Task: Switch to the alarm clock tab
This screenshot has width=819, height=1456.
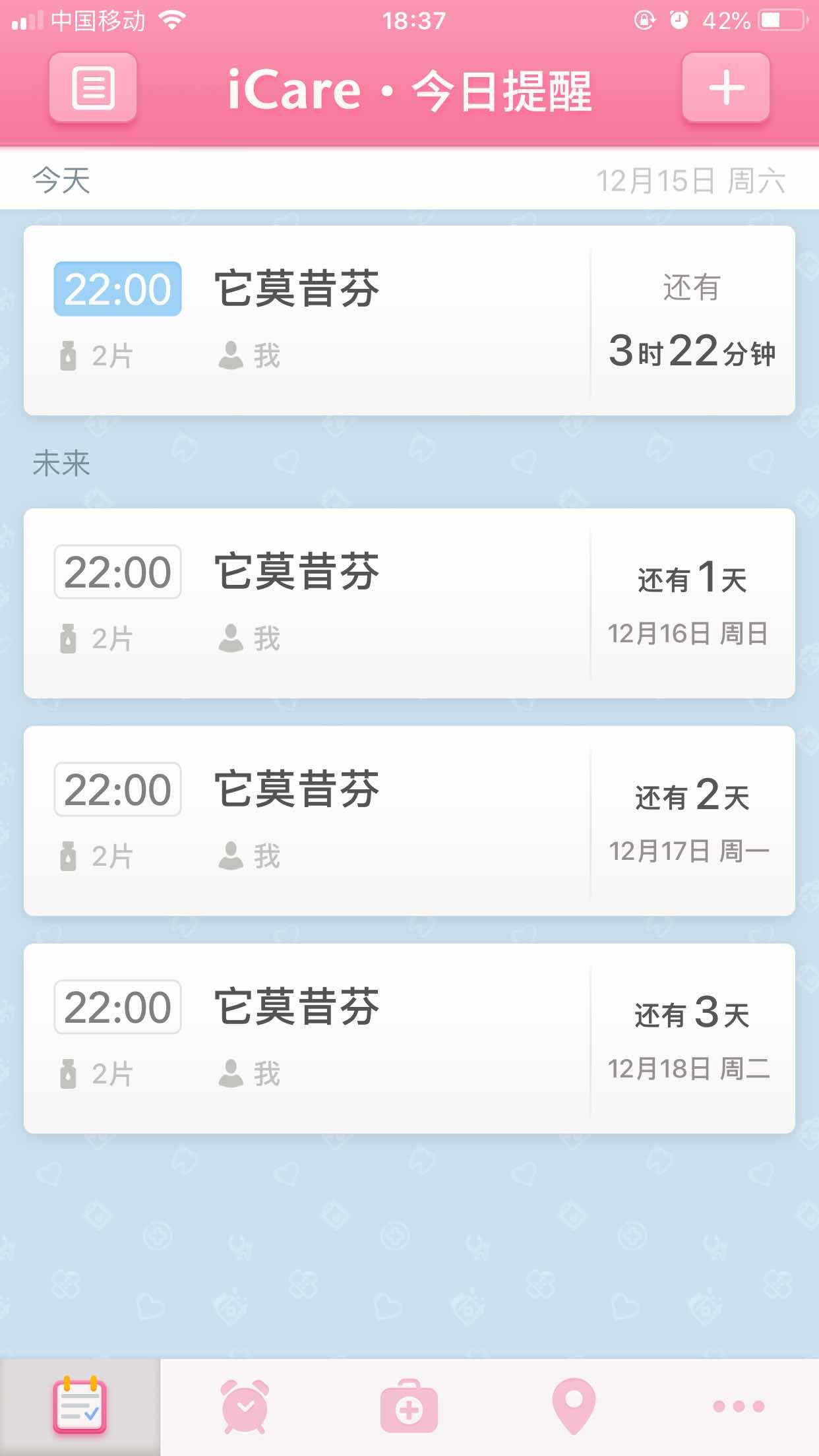Action: point(245,1407)
